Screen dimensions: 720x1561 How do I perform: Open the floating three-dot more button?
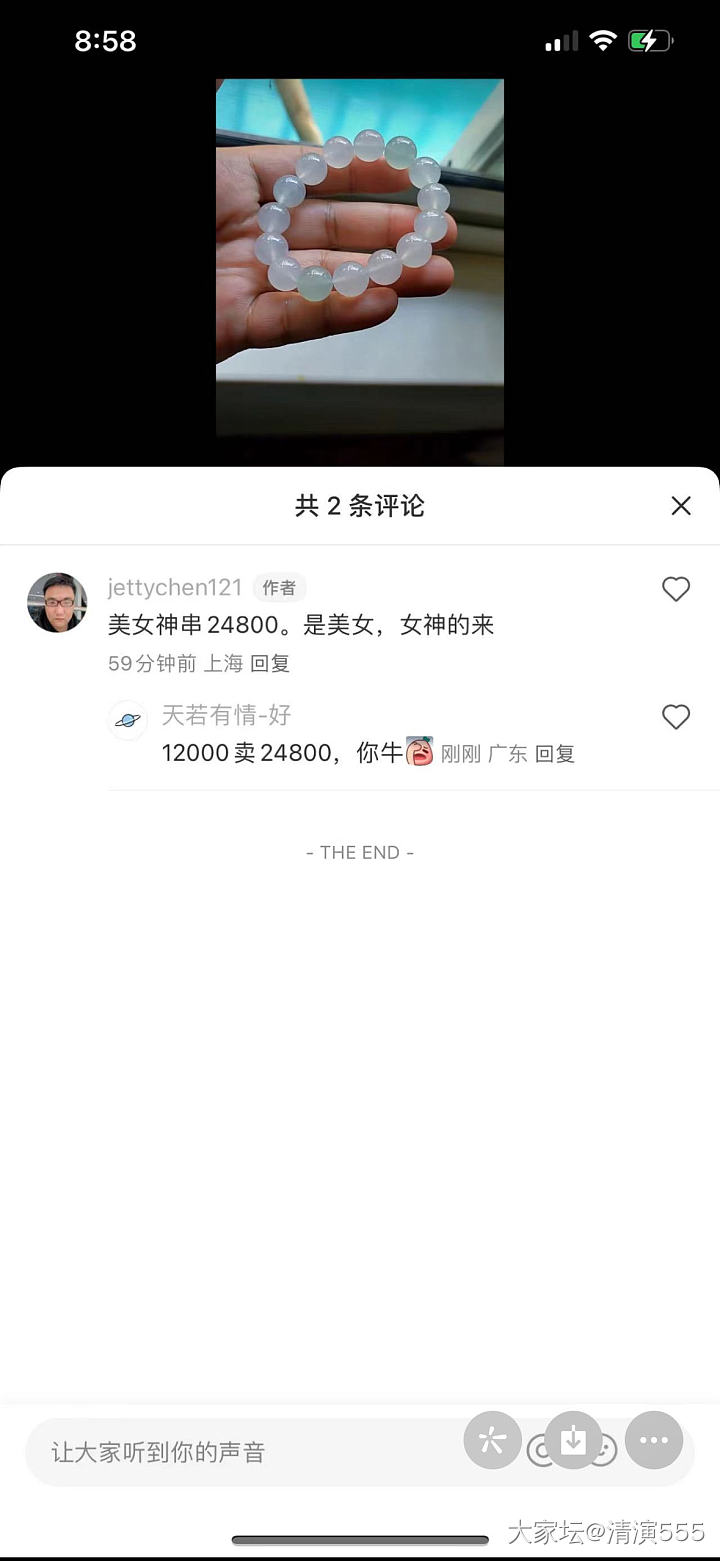pos(654,1440)
